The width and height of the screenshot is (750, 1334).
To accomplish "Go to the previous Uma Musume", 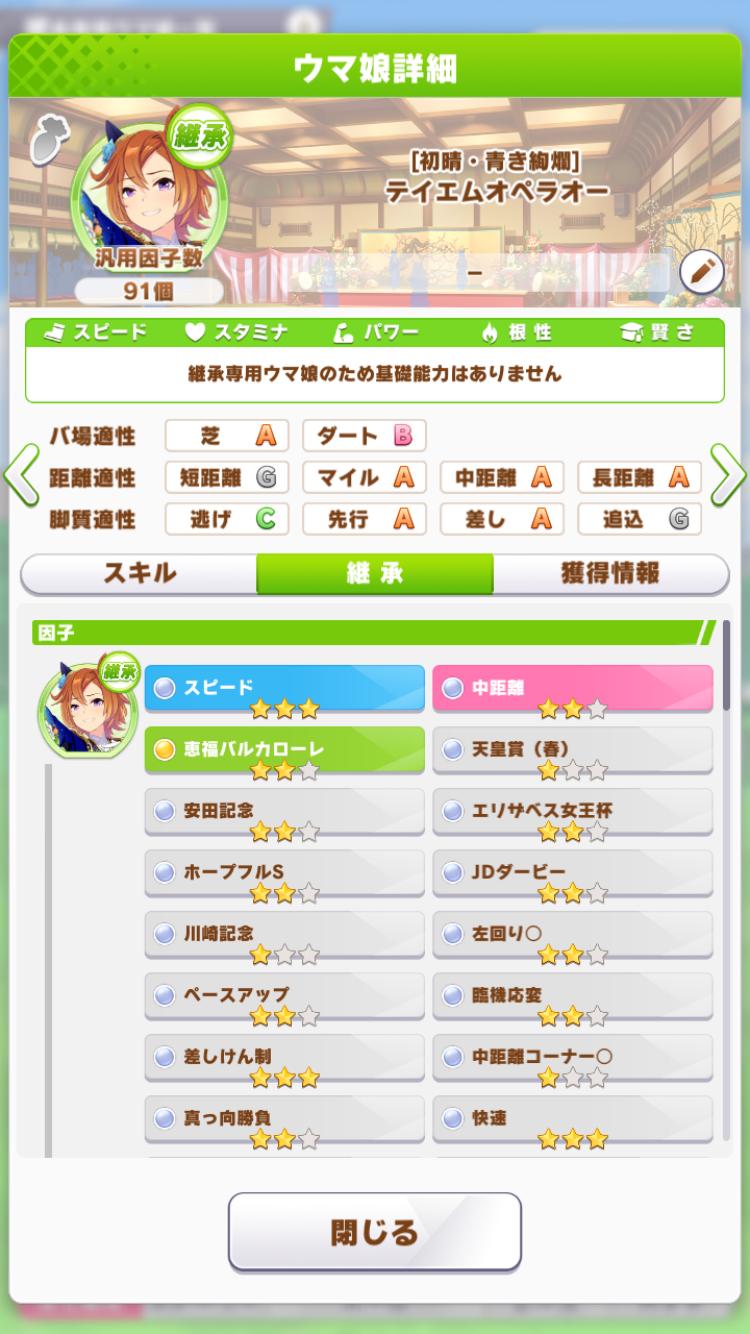I will coord(21,476).
